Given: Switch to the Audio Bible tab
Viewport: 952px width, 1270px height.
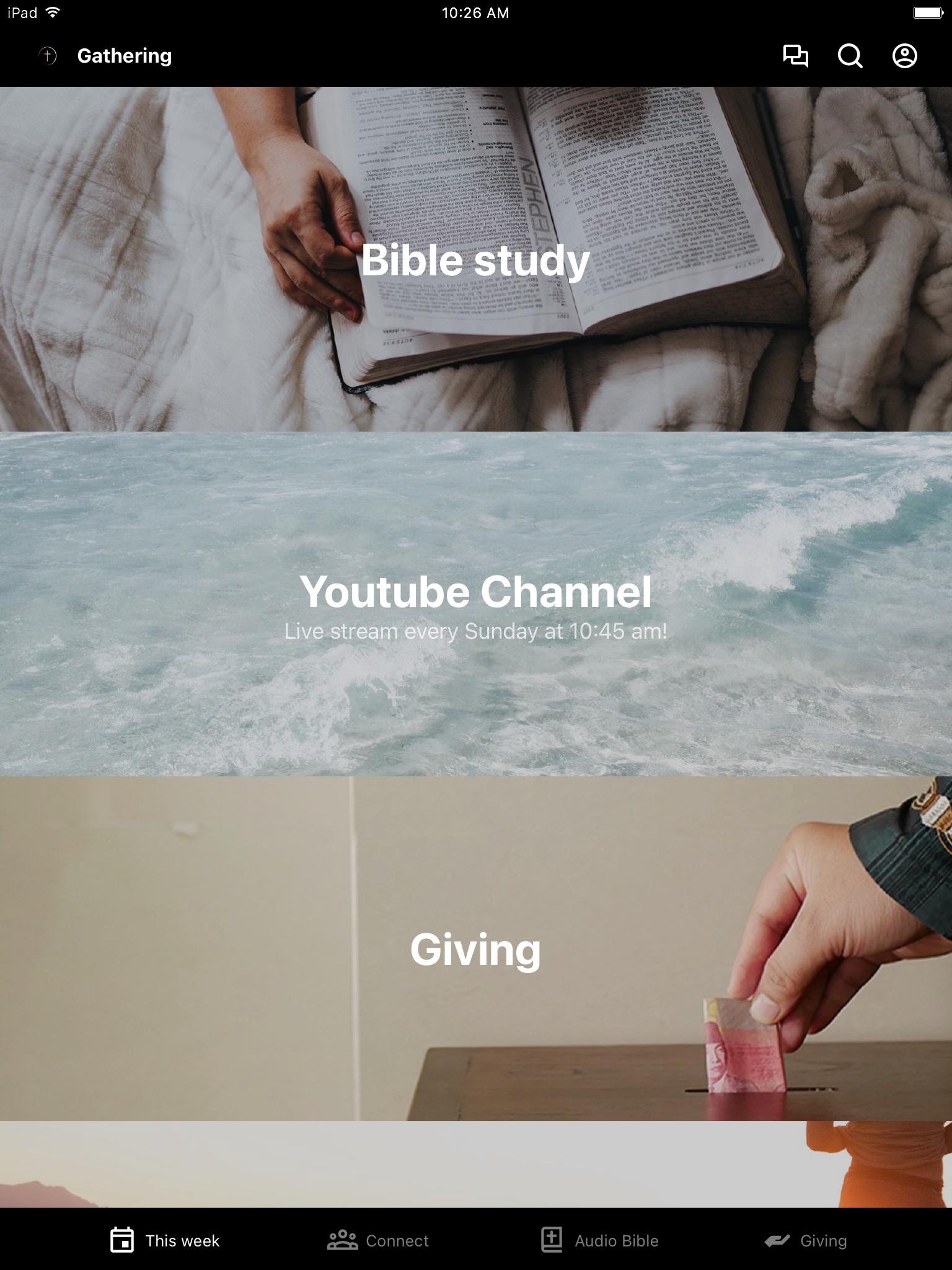Looking at the screenshot, I should 599,1240.
